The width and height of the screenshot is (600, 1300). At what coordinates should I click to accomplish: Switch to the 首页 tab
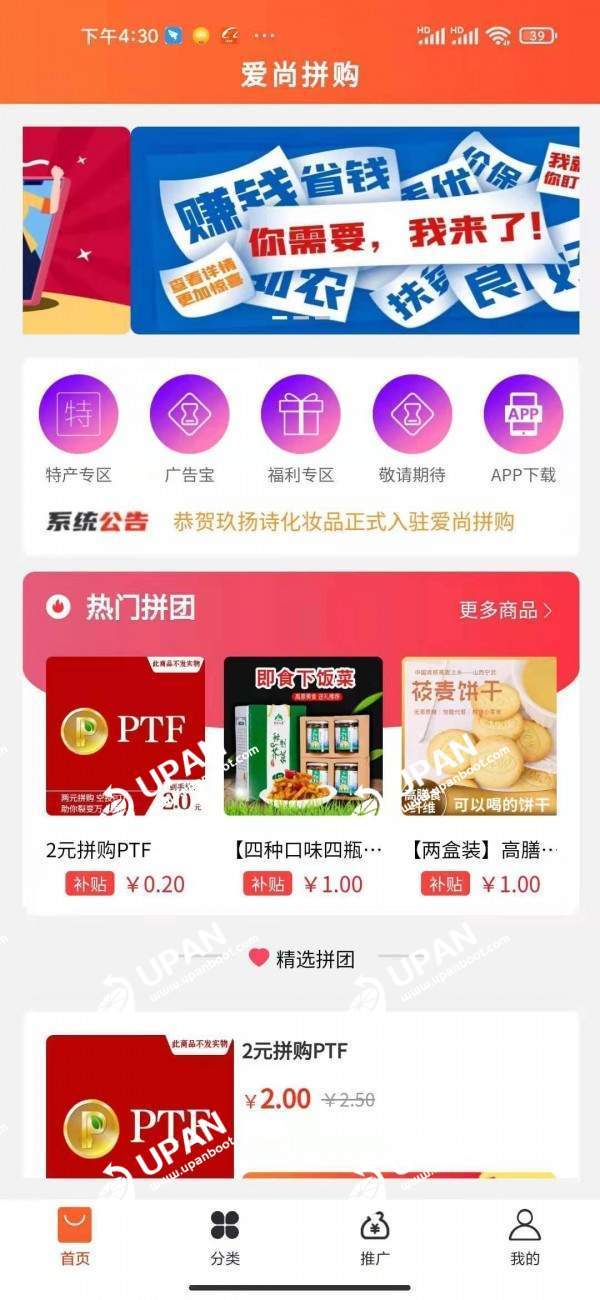pos(75,1236)
